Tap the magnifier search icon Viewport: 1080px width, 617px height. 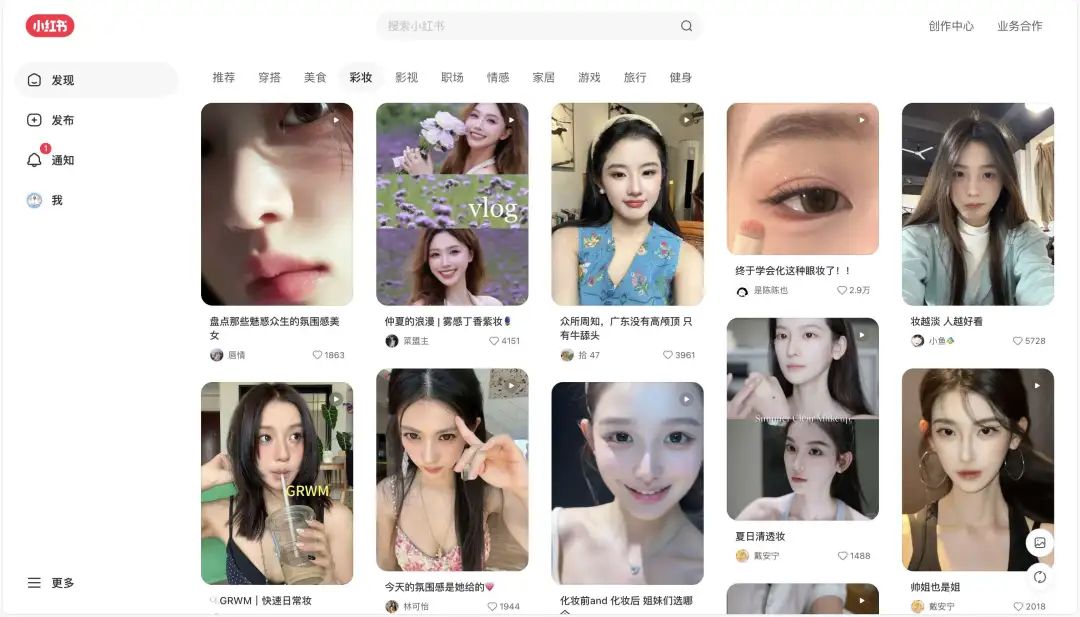pos(686,26)
